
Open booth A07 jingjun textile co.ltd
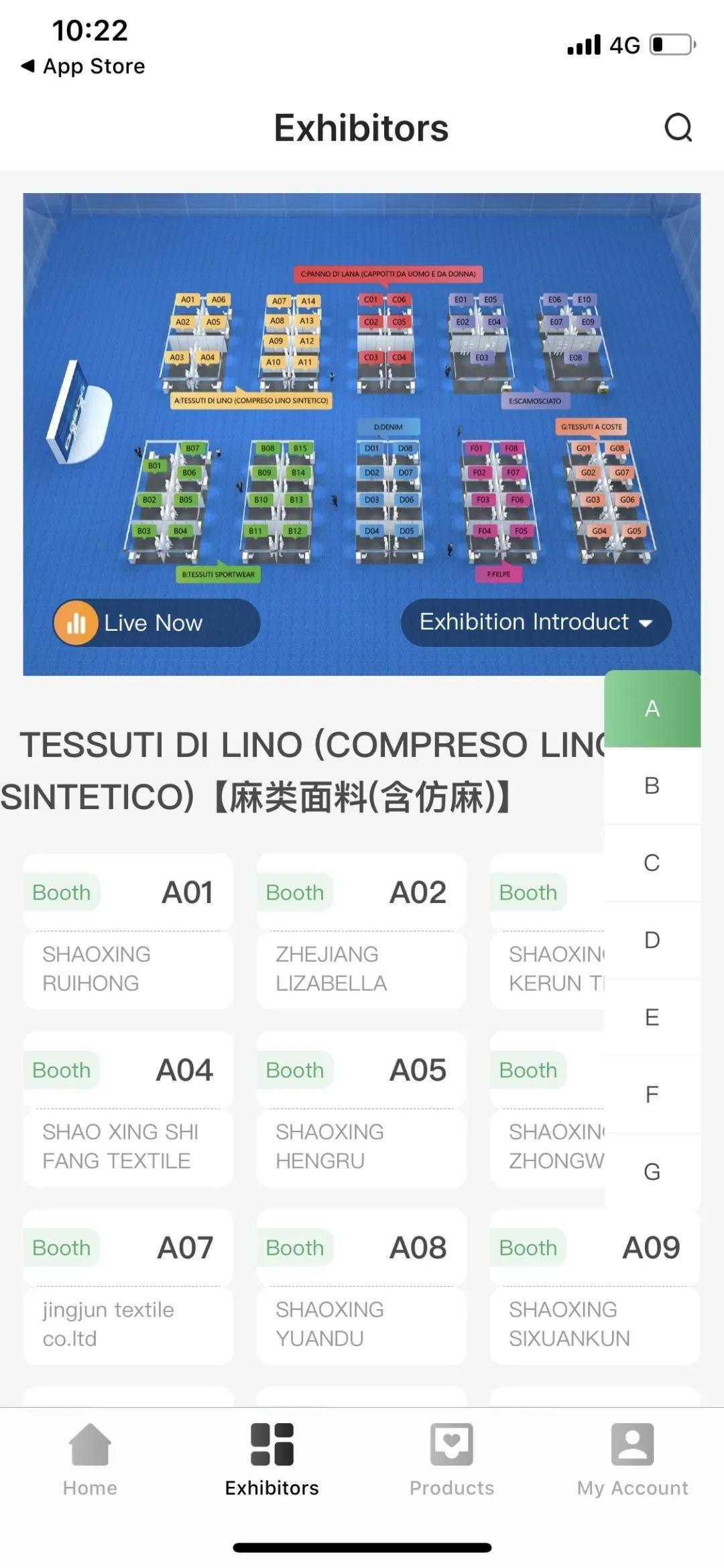tap(128, 1287)
